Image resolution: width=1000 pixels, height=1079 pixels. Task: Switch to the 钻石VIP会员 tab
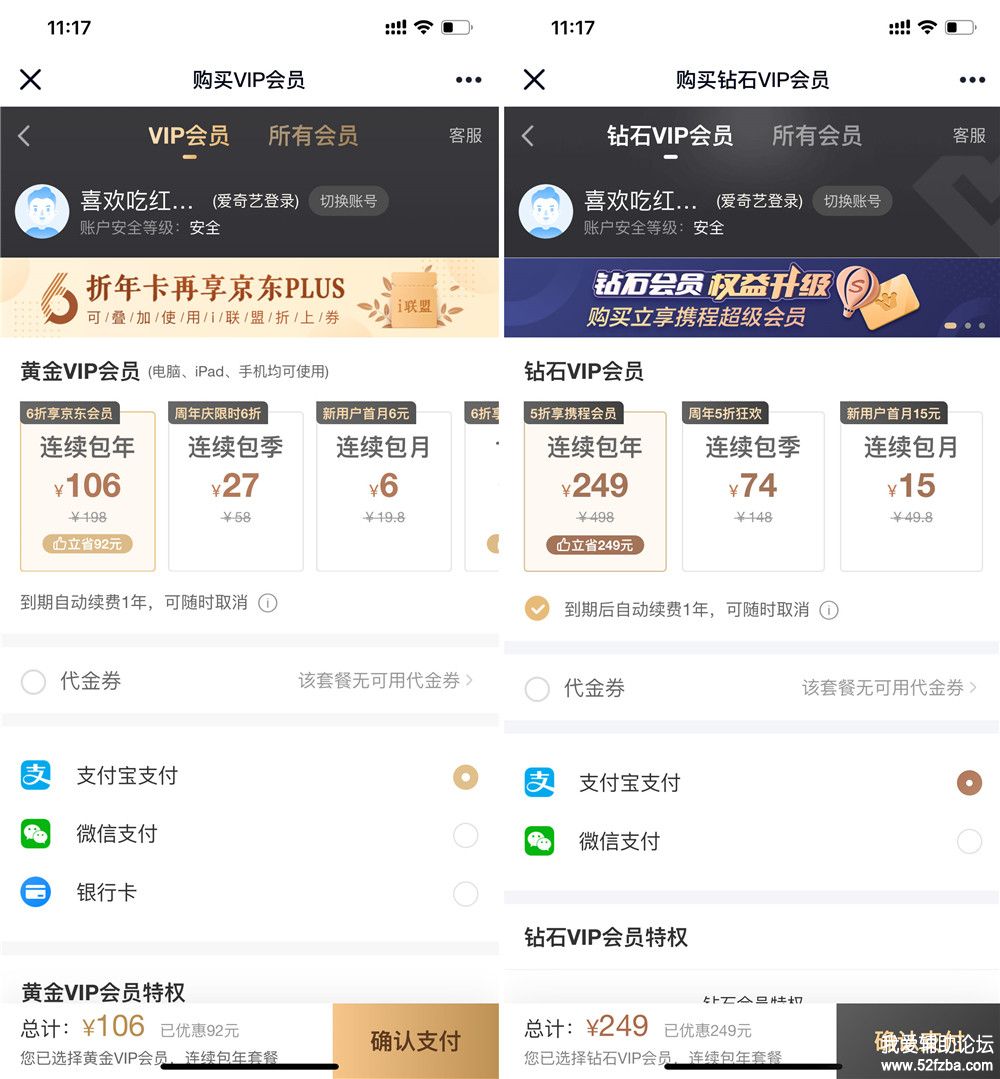point(669,136)
